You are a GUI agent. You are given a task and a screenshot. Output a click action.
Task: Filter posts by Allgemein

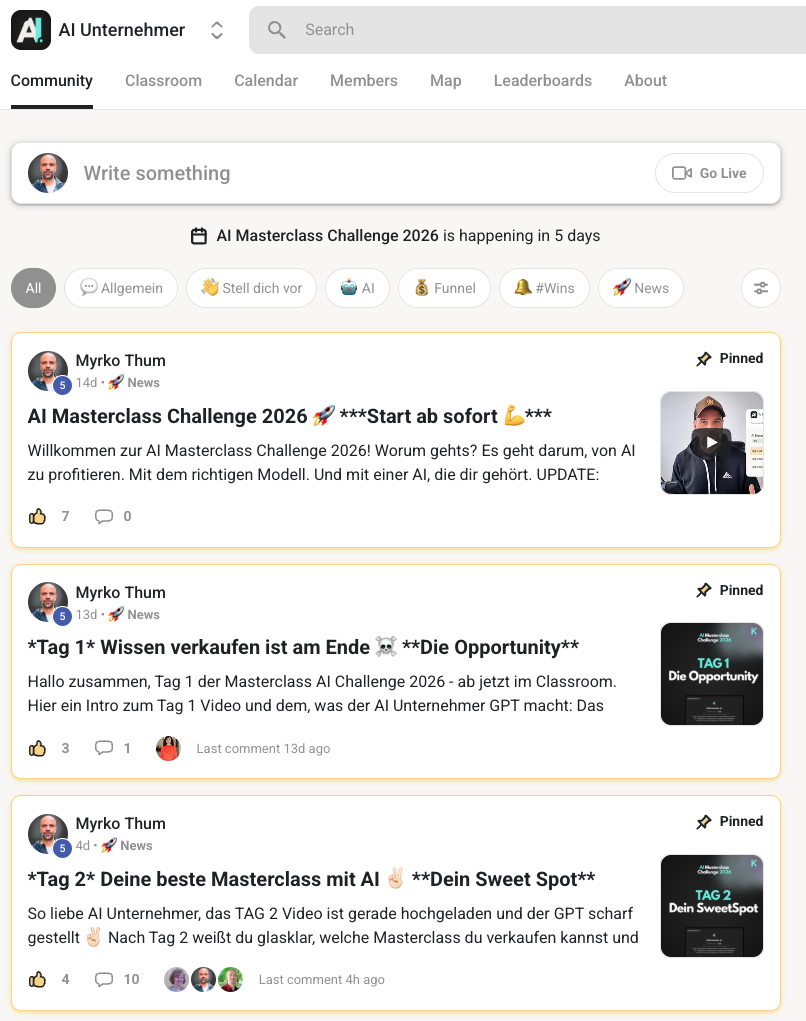click(121, 288)
